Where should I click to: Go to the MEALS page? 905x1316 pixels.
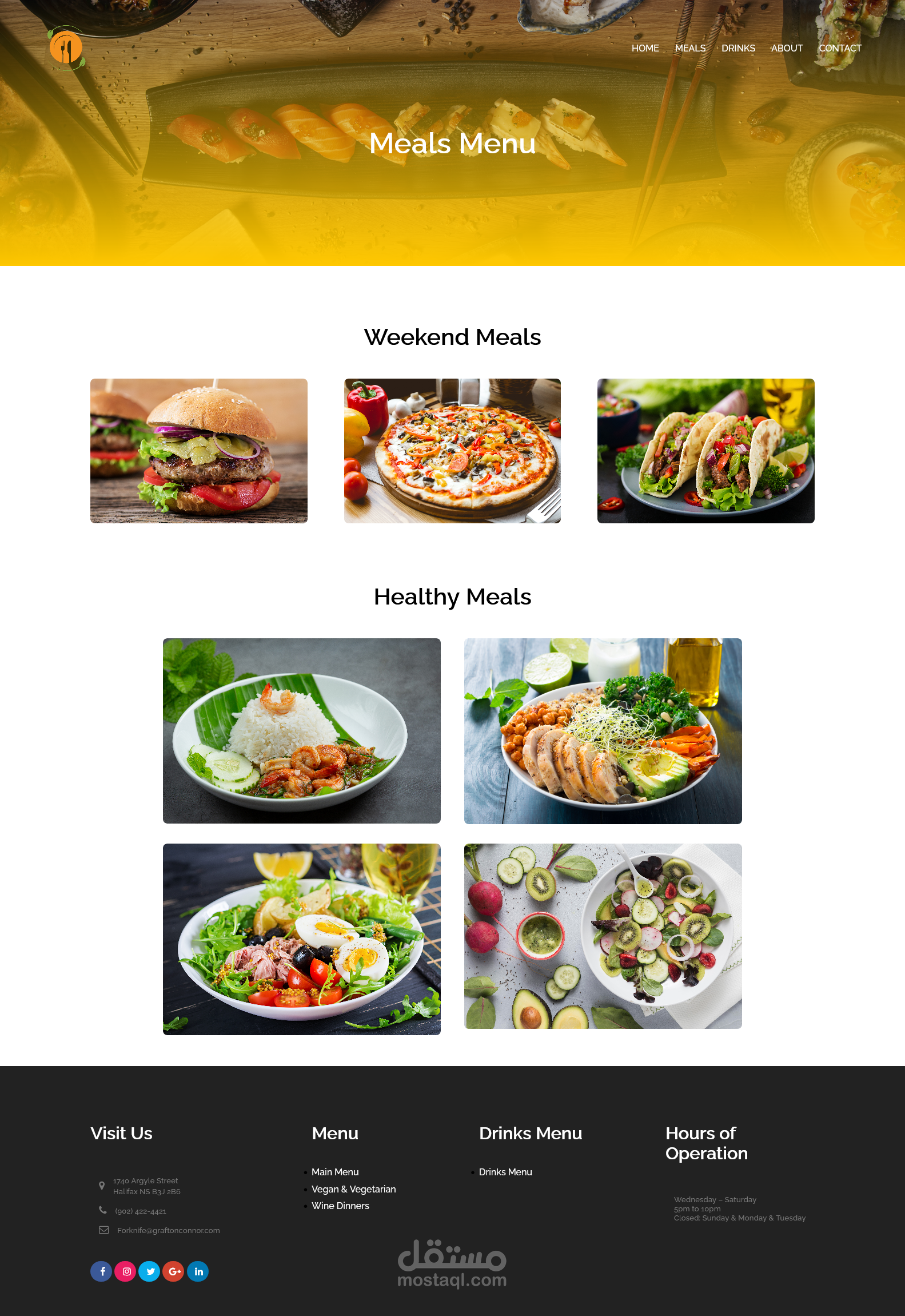point(690,49)
